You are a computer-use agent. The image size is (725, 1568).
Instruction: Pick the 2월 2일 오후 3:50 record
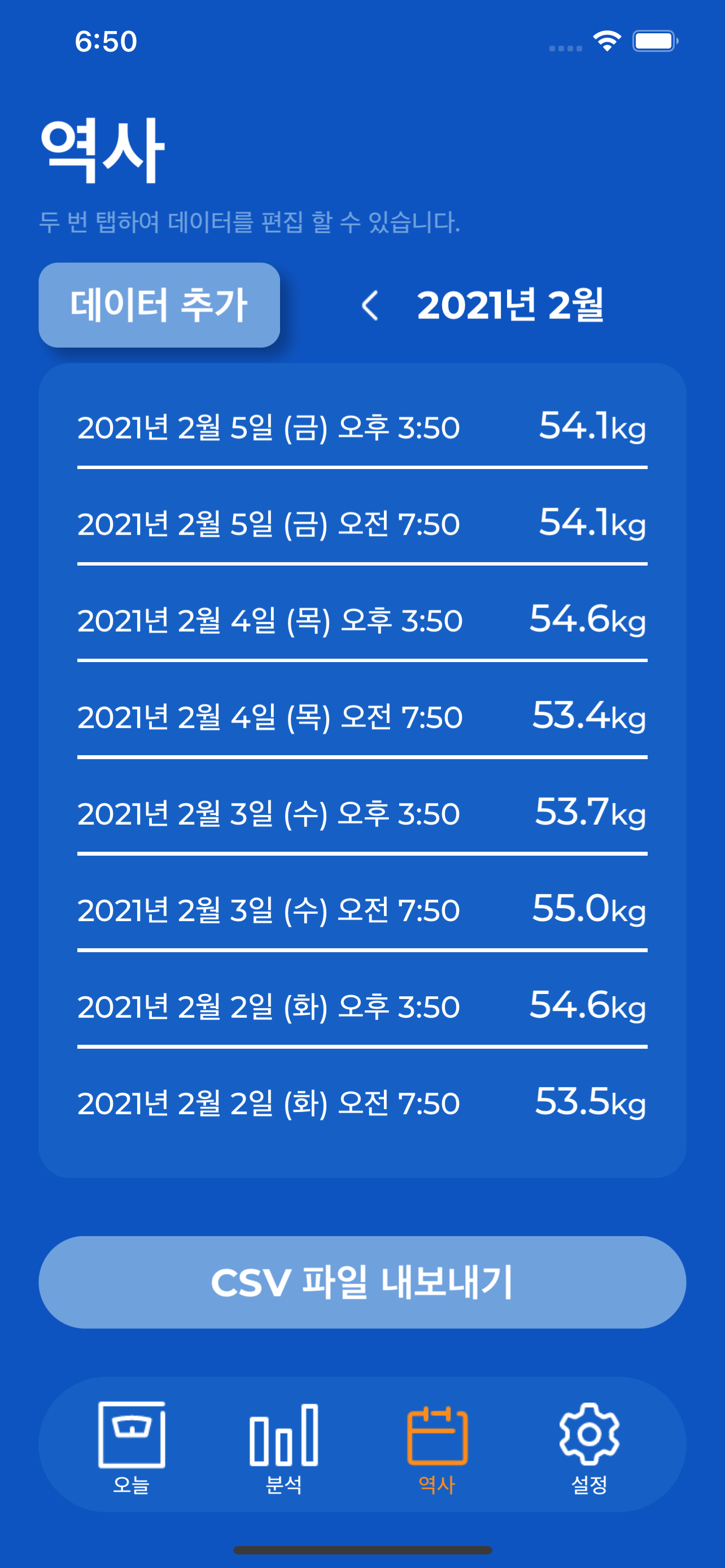362,1006
